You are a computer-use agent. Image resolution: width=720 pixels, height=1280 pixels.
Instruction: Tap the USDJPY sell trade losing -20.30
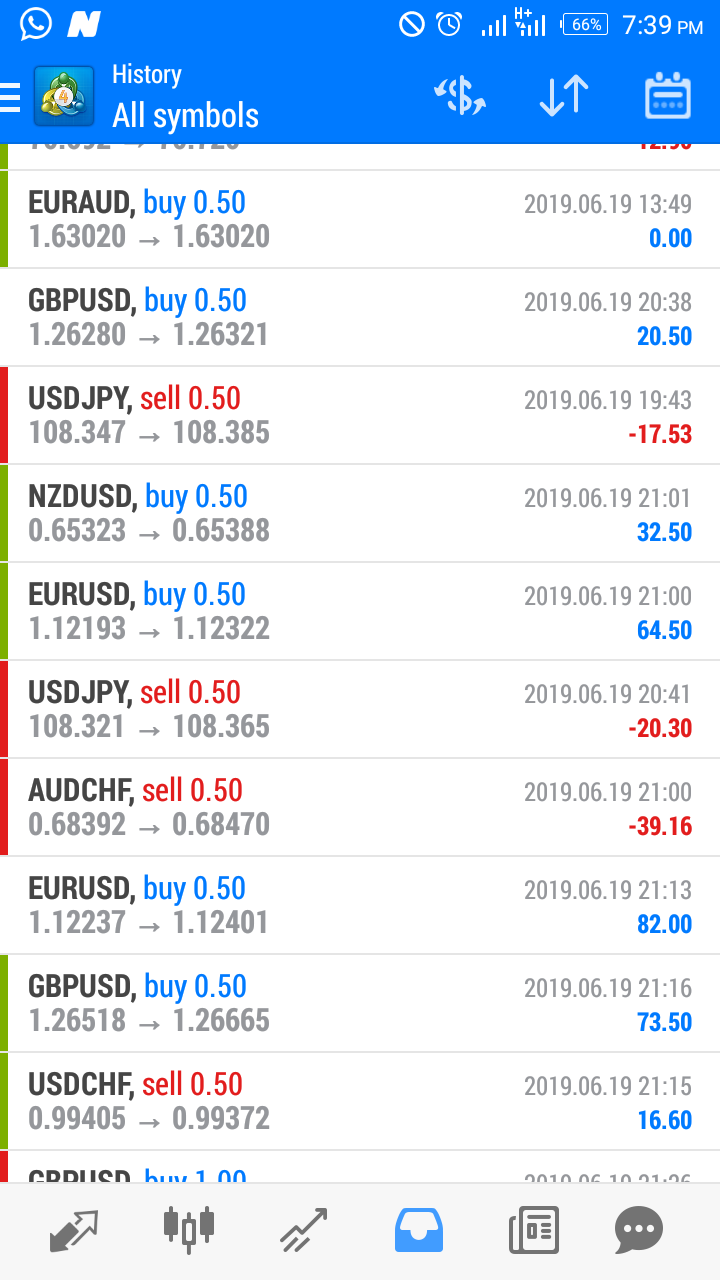point(360,710)
